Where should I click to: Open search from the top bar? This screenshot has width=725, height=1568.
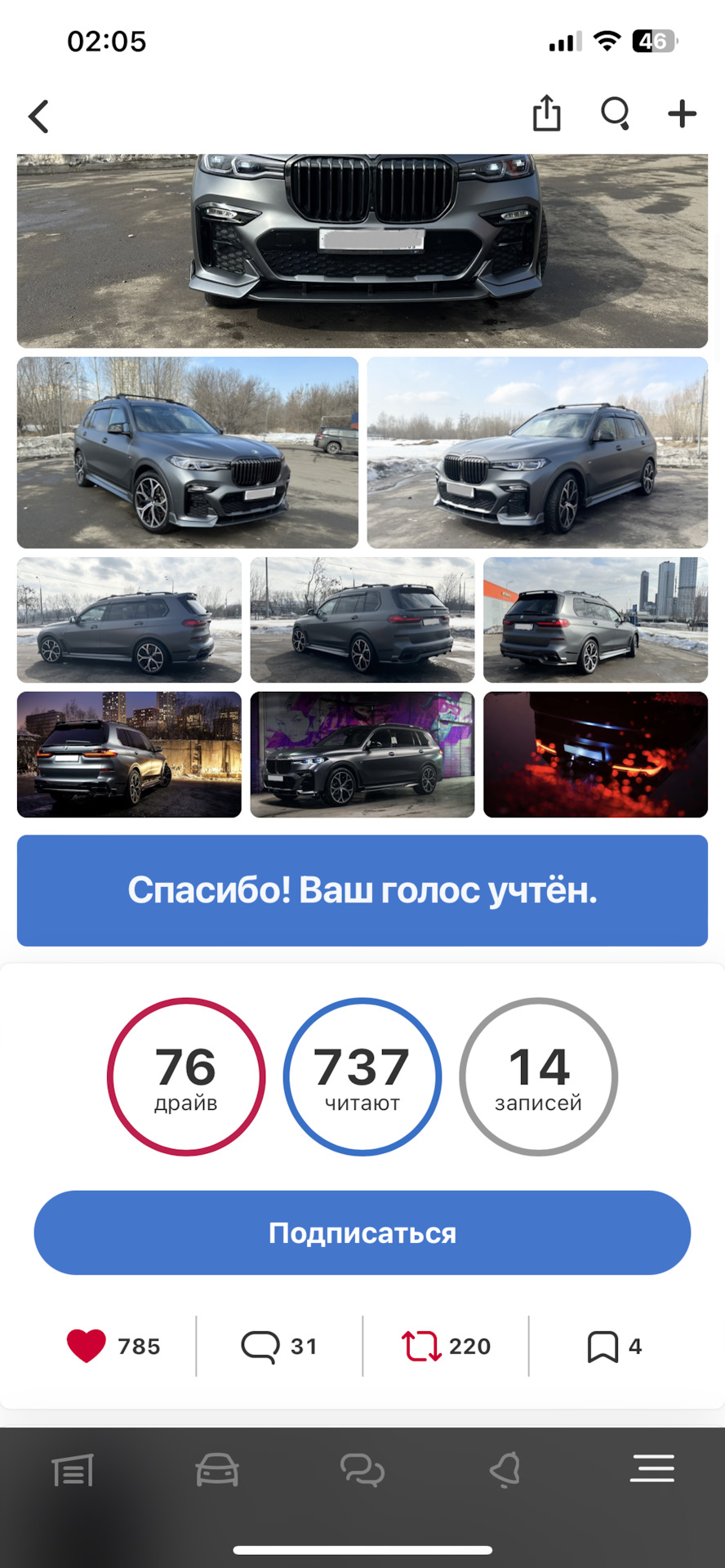click(615, 114)
